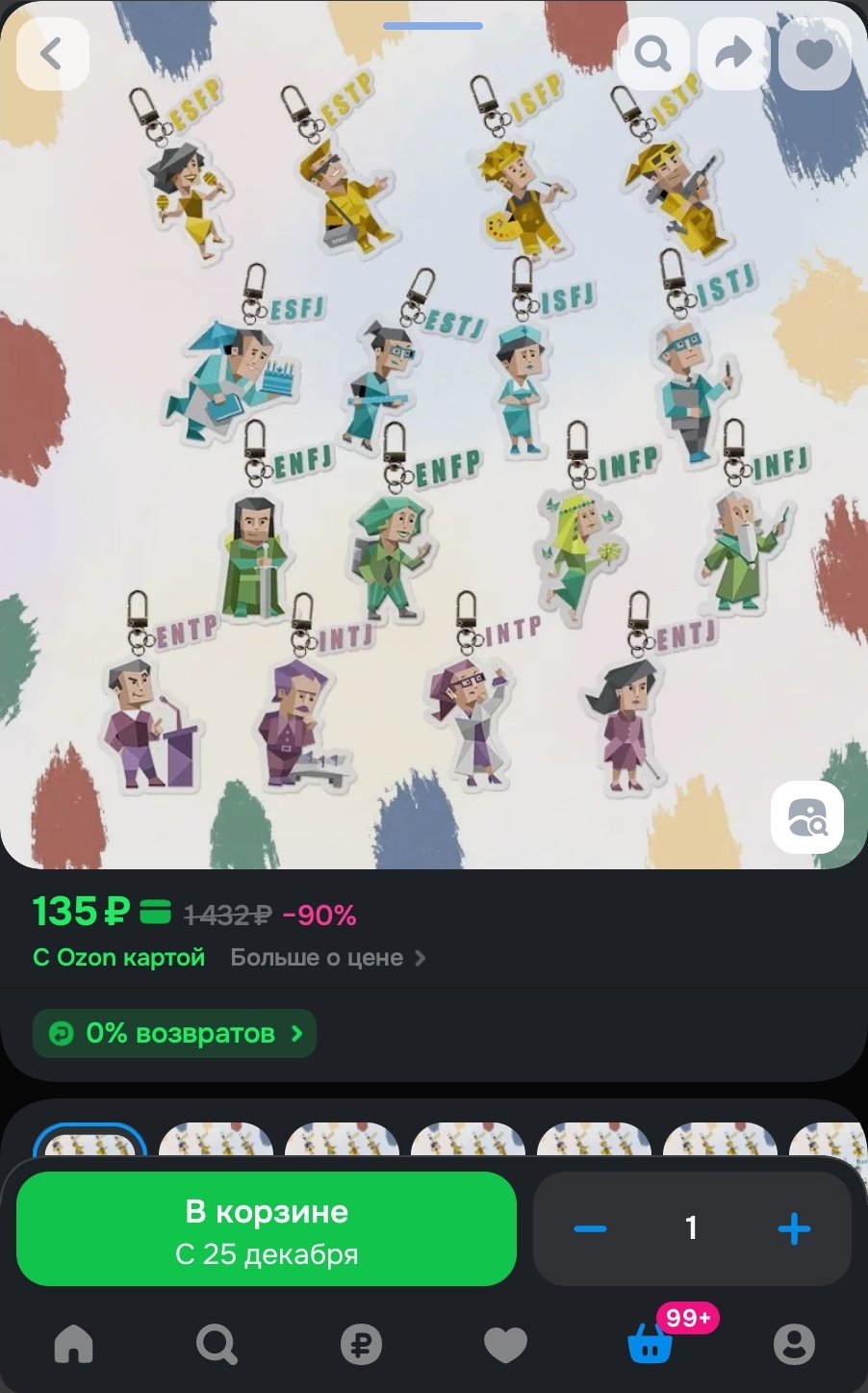The height and width of the screenshot is (1393, 868).
Task: Open search from the product header
Action: [x=652, y=54]
